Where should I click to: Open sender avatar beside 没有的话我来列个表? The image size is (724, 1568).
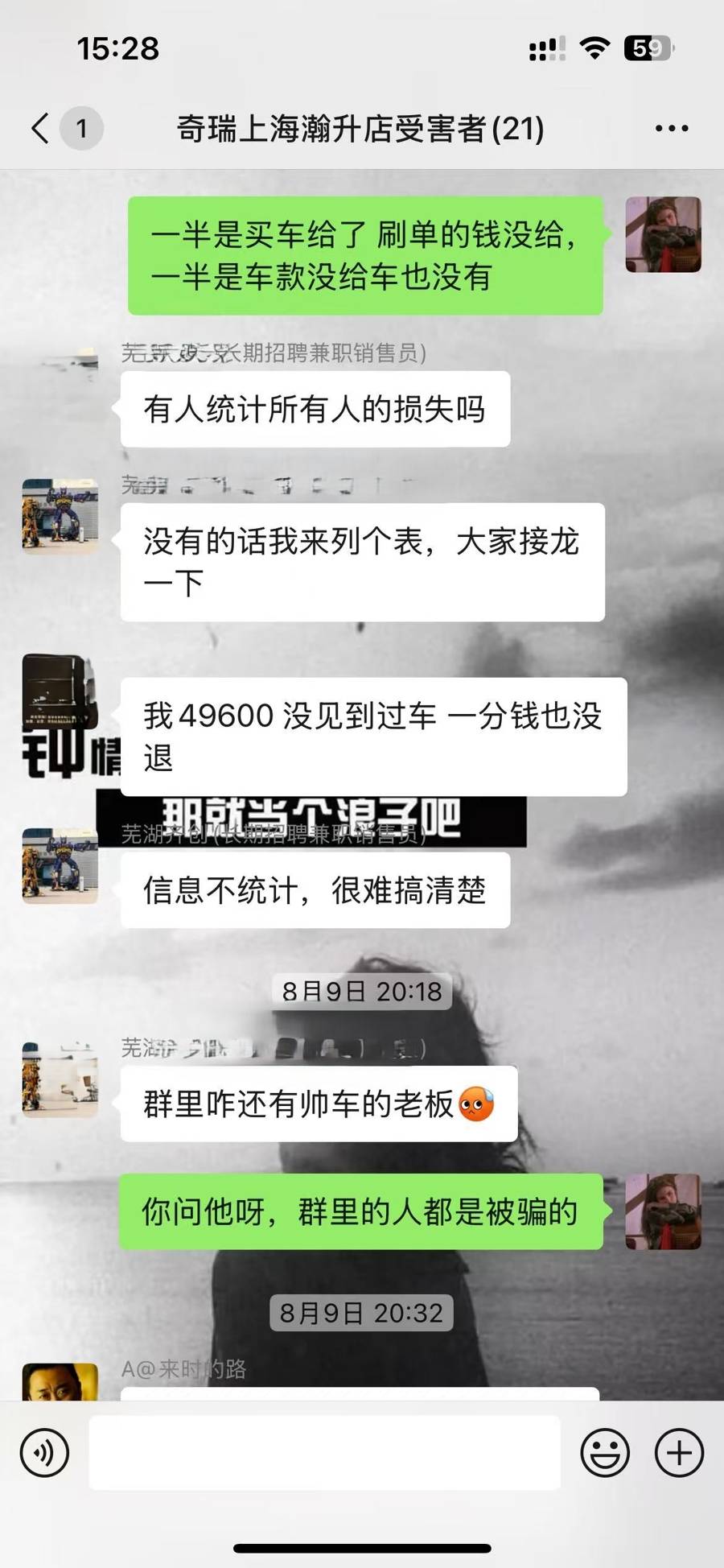point(60,517)
